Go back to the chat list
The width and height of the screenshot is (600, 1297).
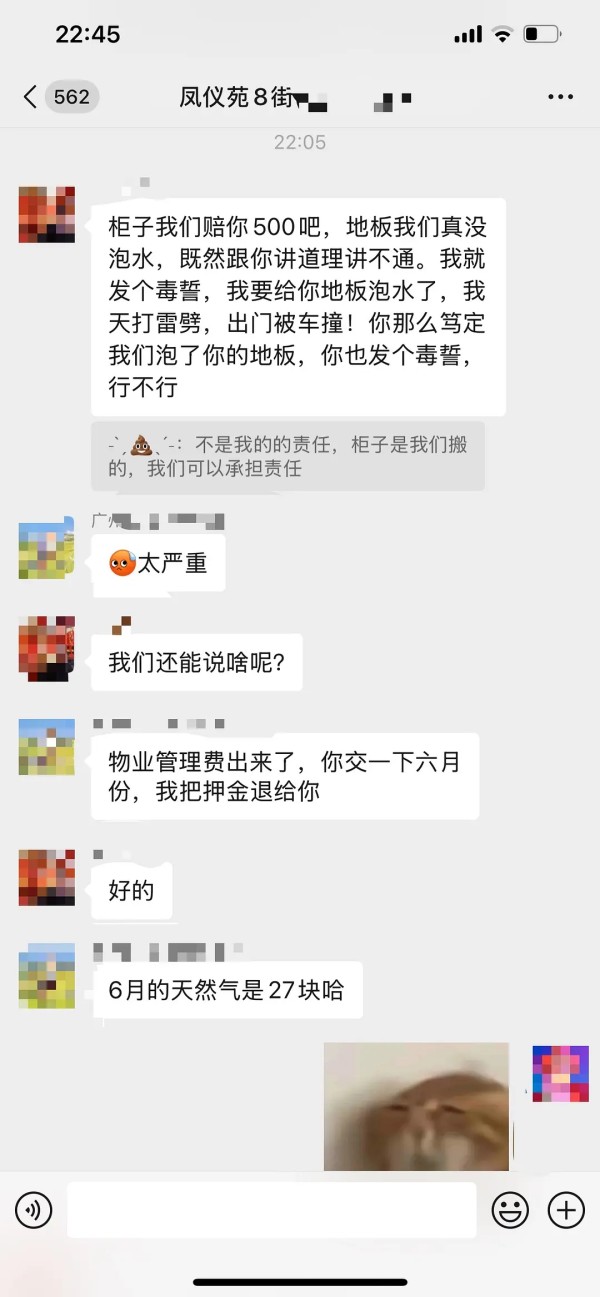(x=32, y=97)
